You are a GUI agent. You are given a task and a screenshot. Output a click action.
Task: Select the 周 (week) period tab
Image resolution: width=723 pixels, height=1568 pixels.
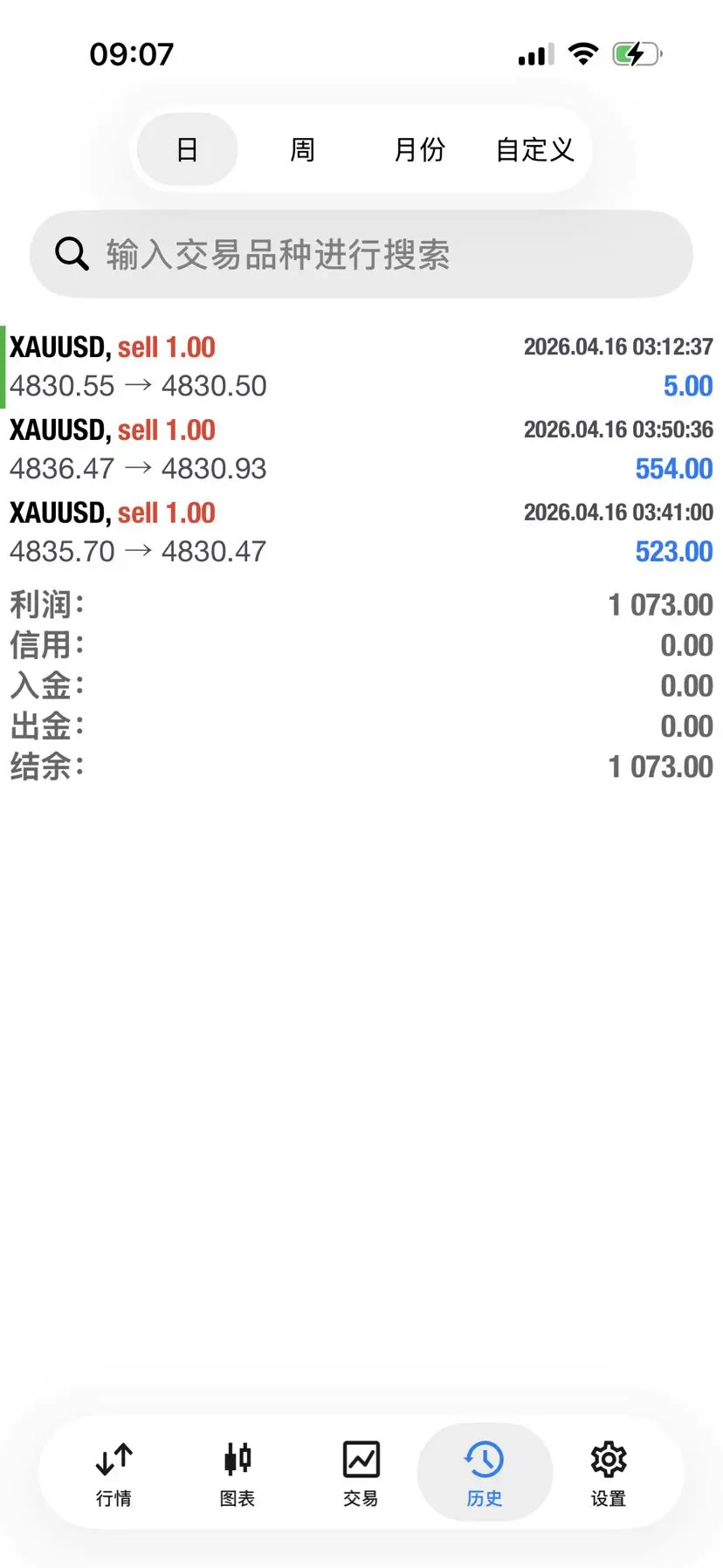[302, 149]
